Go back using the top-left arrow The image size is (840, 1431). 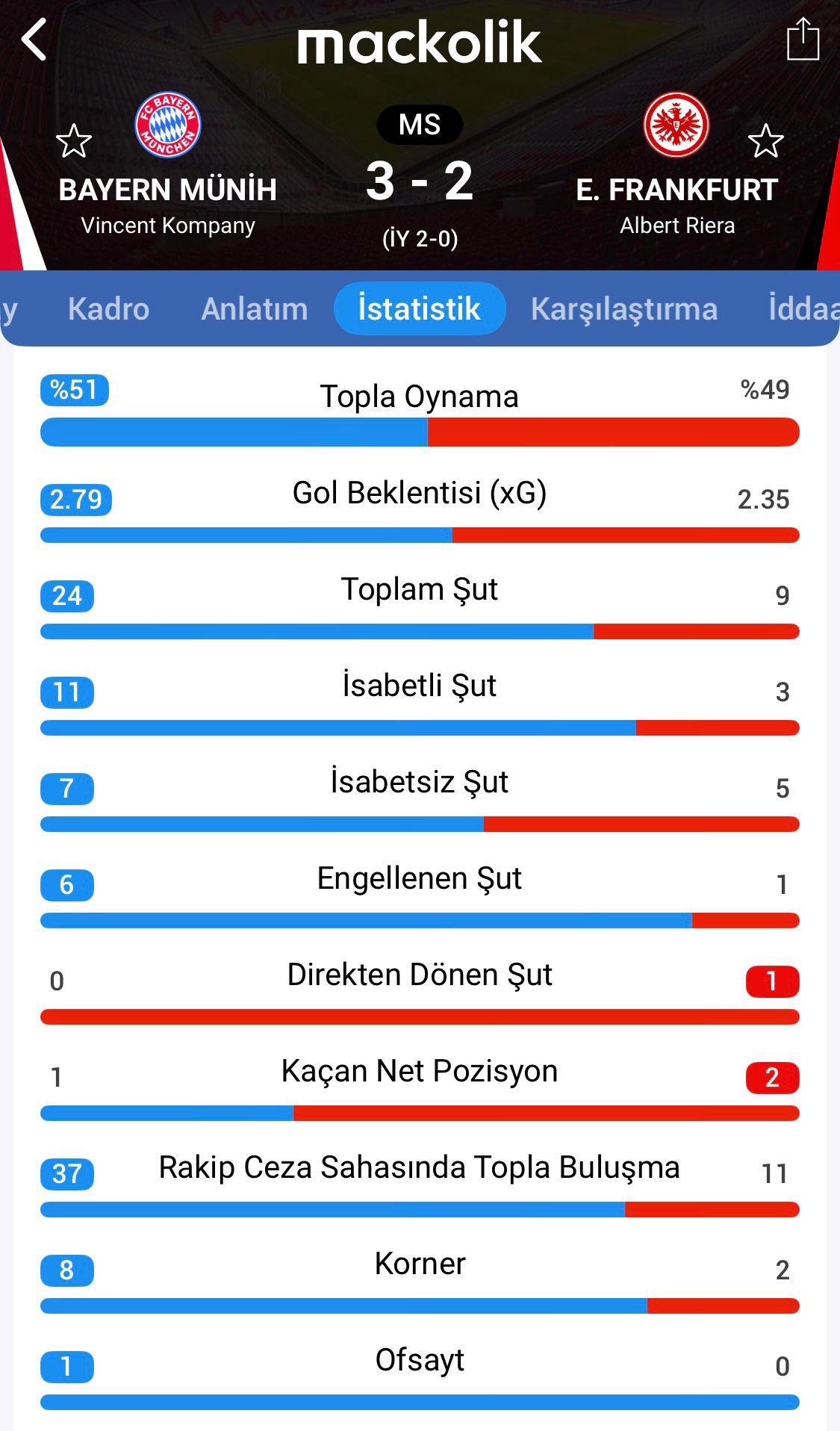[34, 40]
